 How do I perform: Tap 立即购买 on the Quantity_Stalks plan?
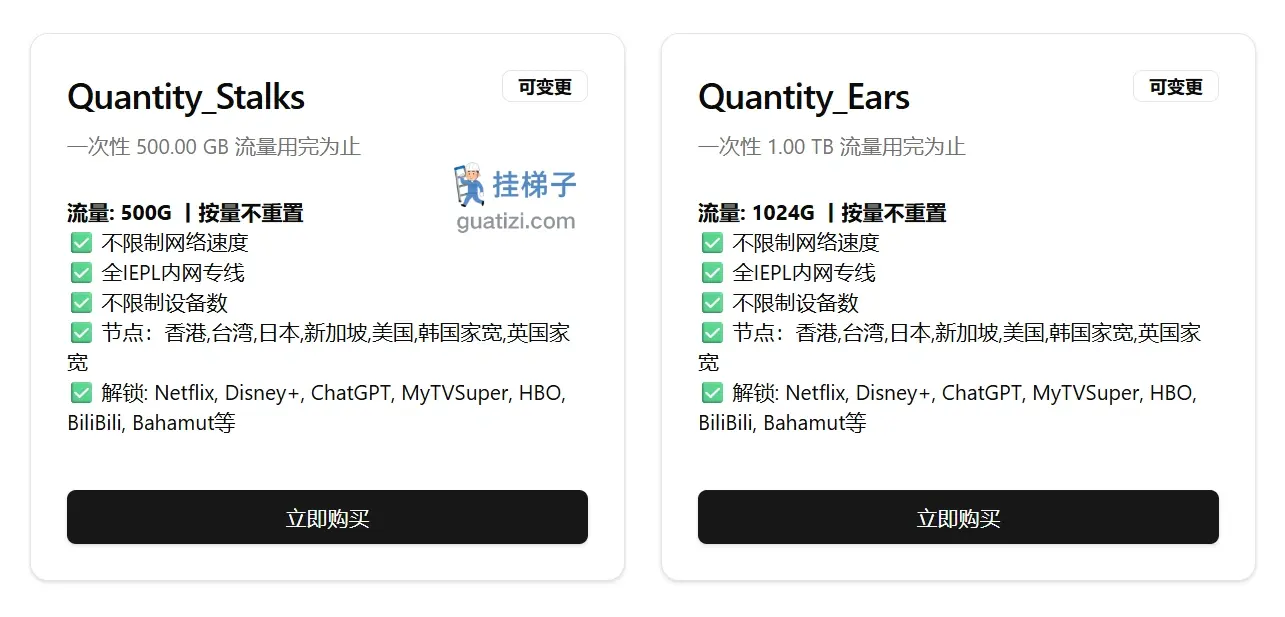tap(327, 517)
